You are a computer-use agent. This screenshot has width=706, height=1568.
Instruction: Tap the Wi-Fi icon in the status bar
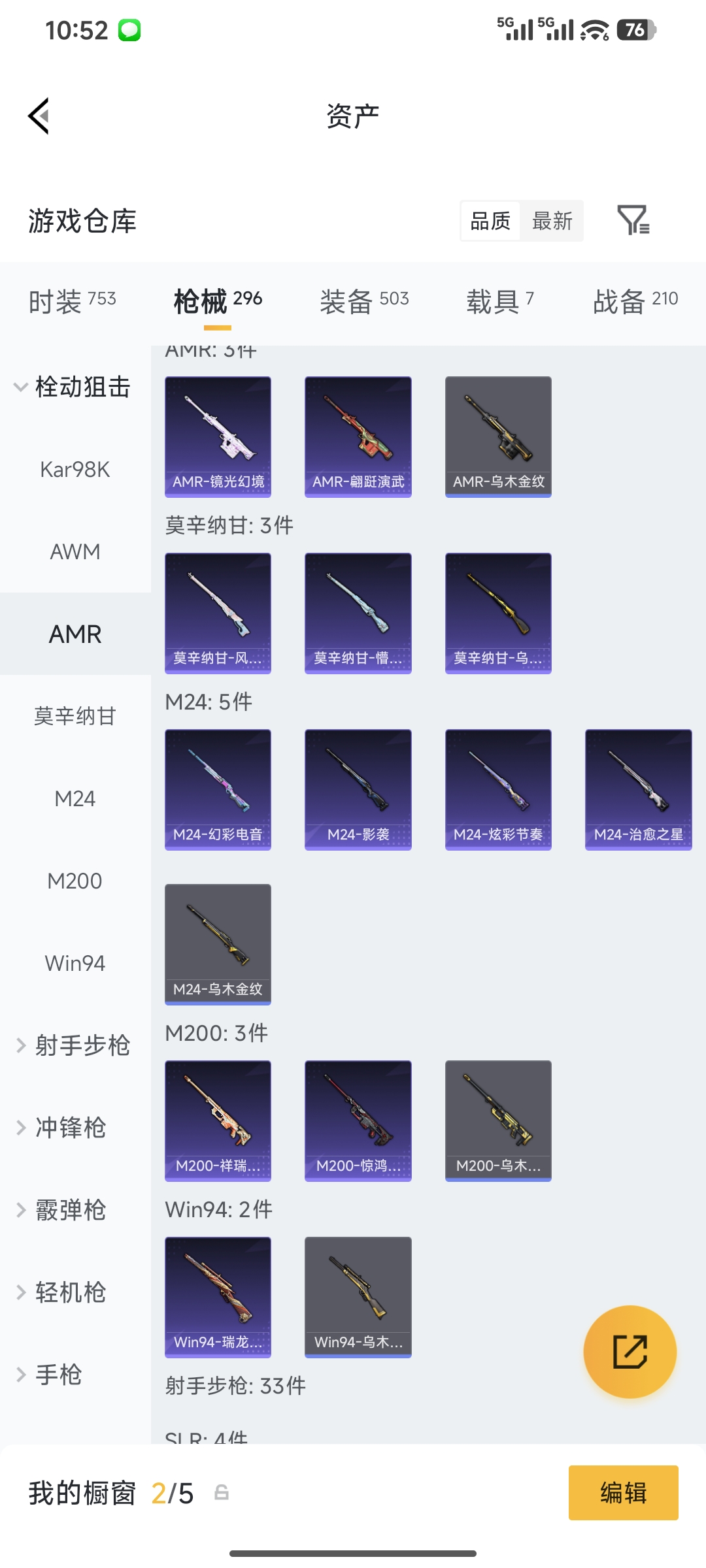pos(596,29)
